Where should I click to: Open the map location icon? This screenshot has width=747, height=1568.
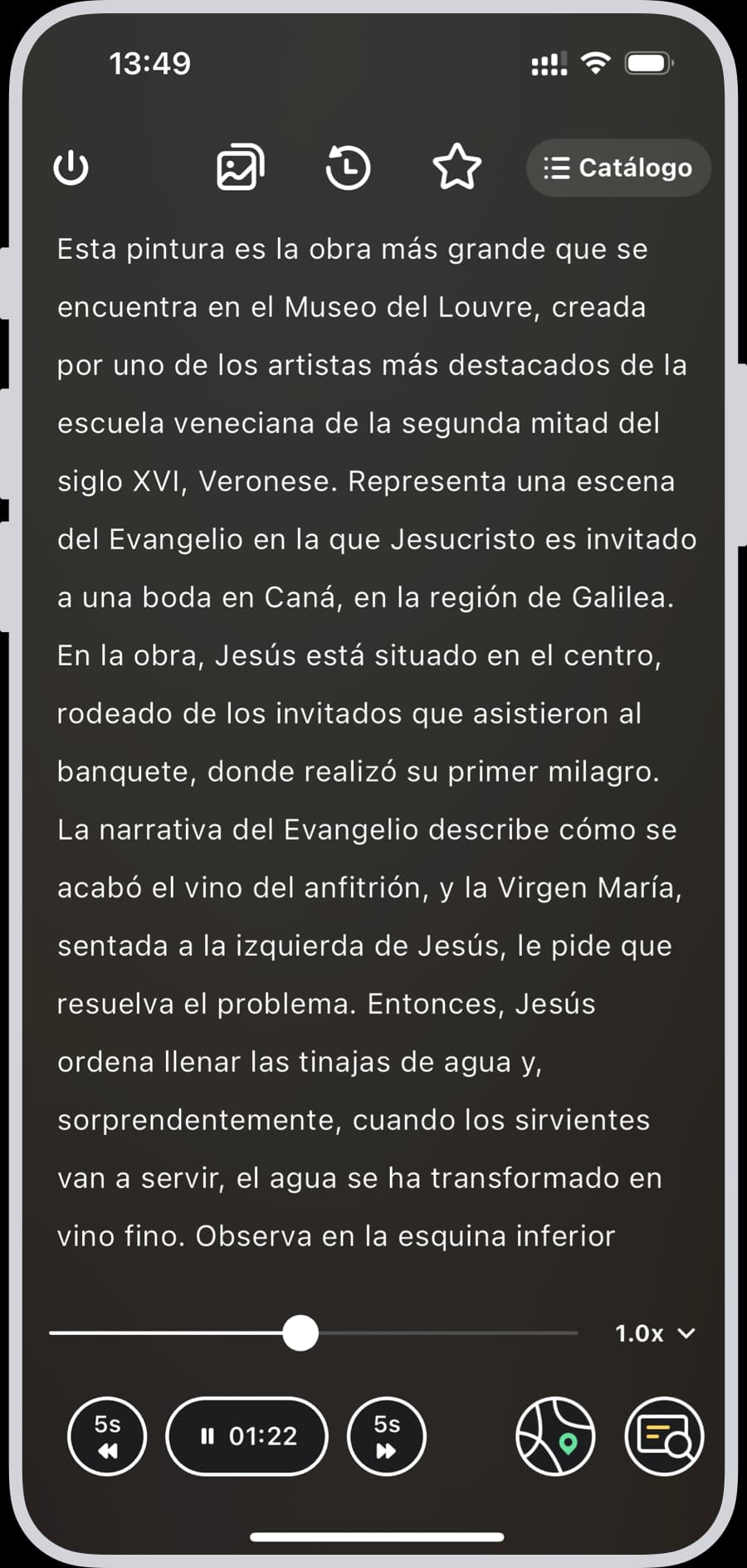click(x=555, y=1436)
